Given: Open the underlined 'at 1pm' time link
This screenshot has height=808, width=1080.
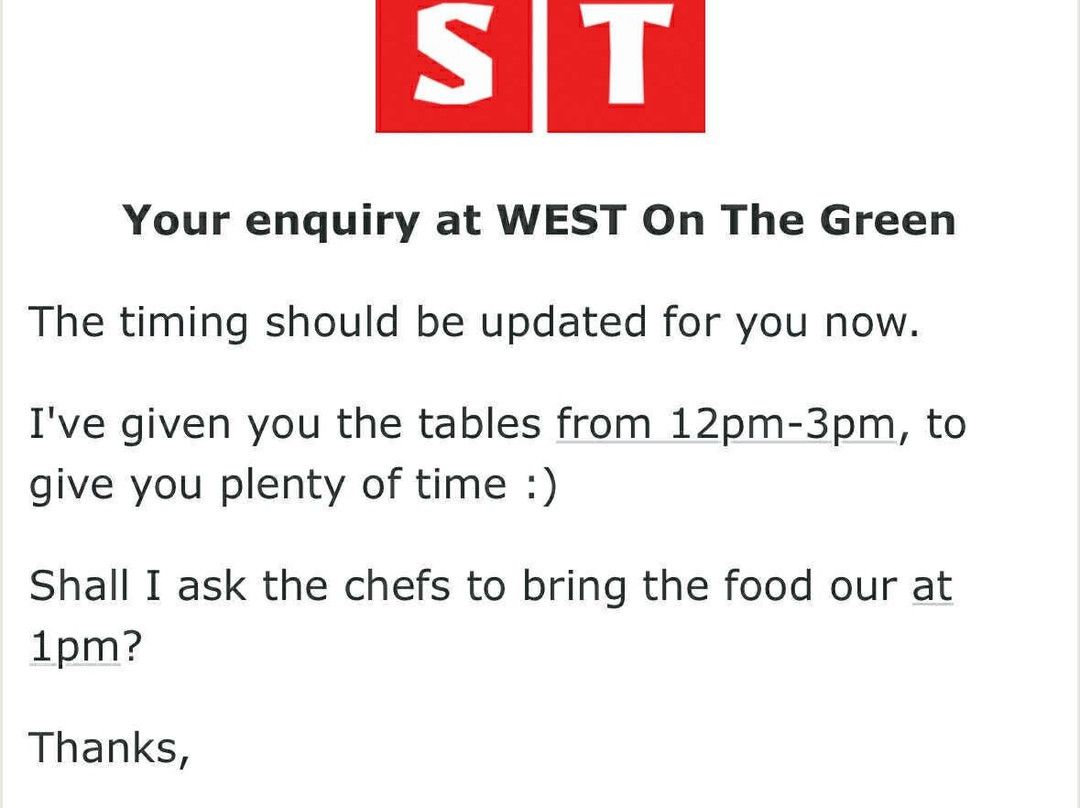Looking at the screenshot, I should tap(931, 587).
